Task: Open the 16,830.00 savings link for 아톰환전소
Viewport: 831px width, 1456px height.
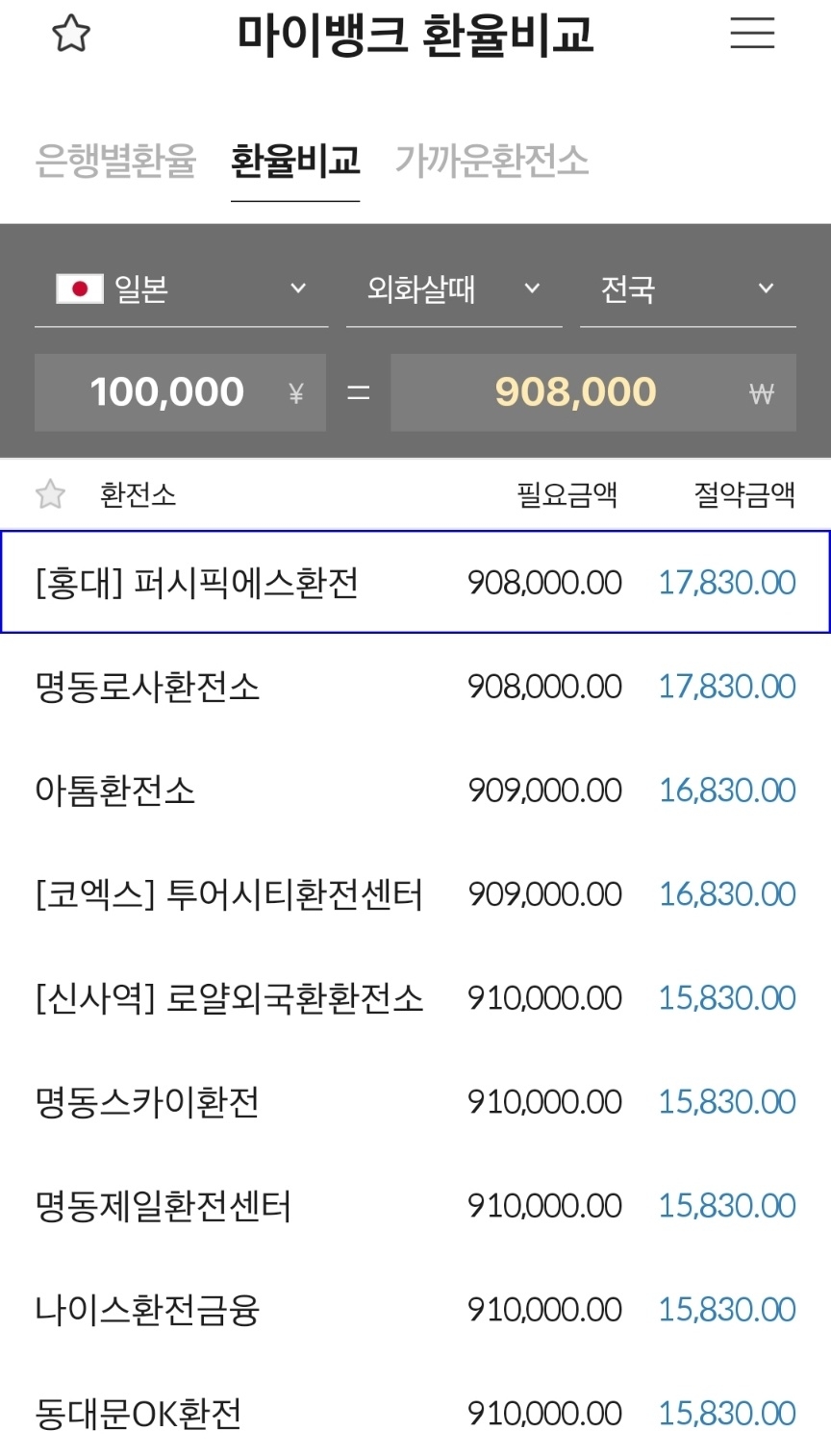Action: (x=727, y=790)
